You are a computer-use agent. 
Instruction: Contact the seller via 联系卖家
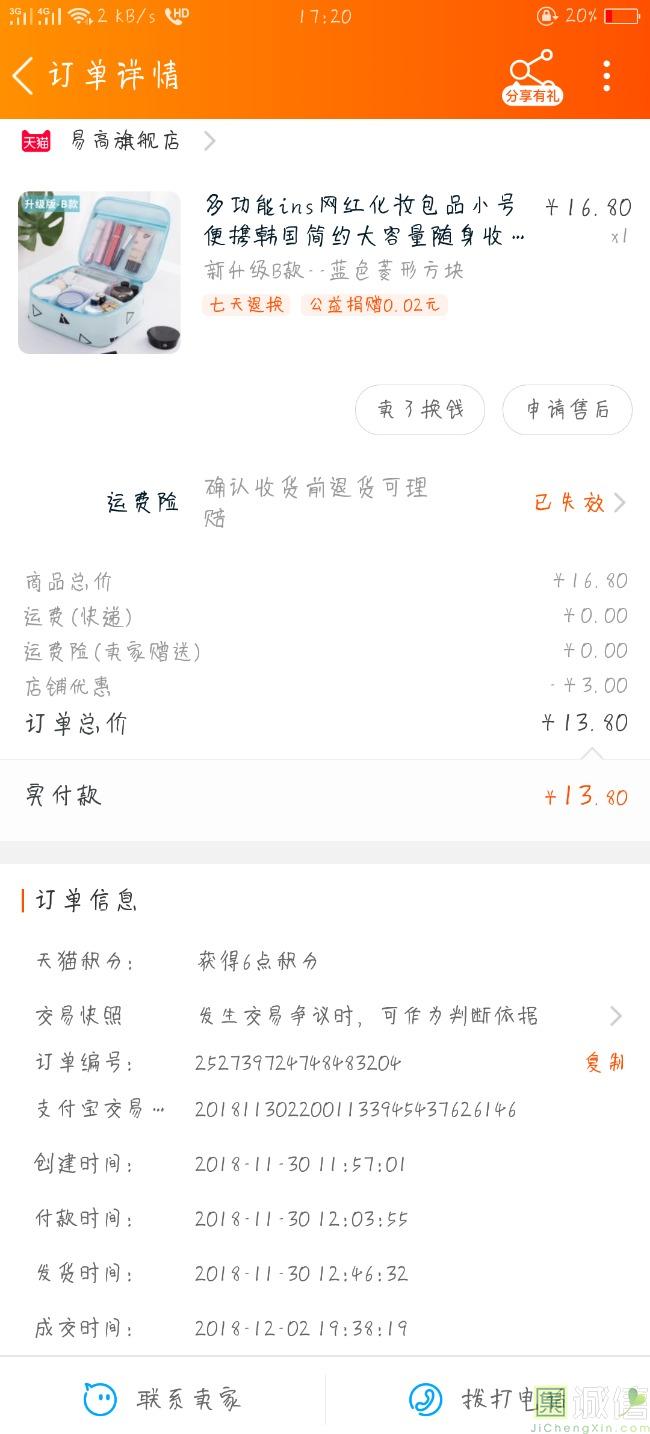[163, 1399]
